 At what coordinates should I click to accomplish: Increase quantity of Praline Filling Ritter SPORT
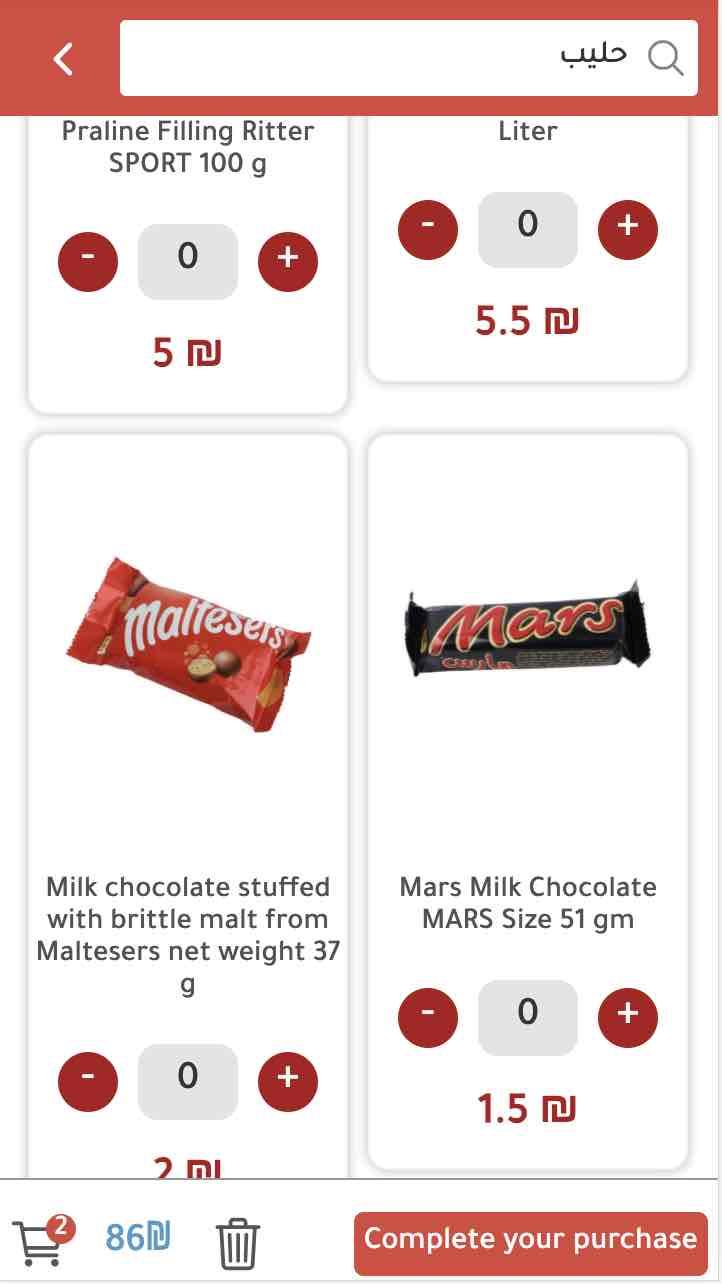pos(288,261)
